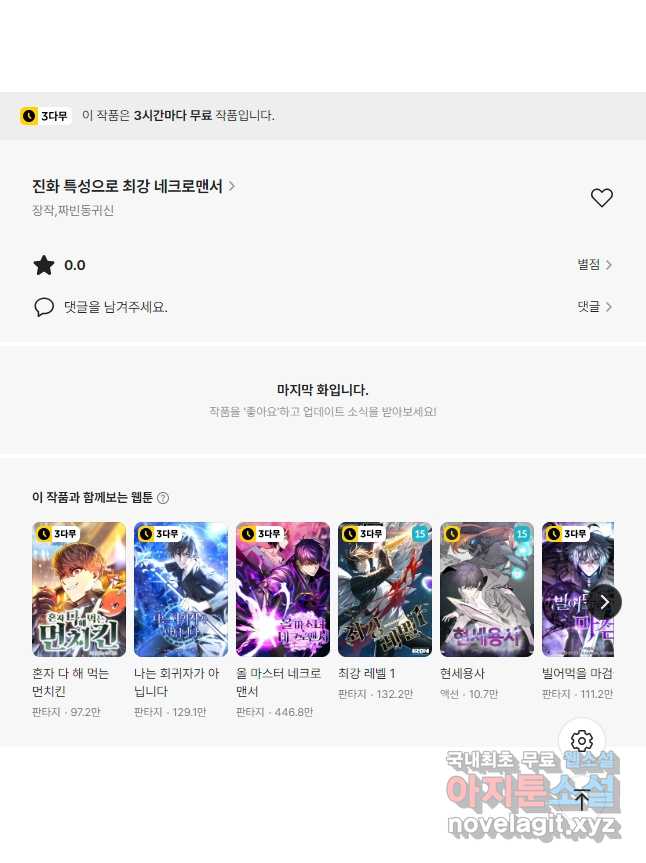Open webtoon 최강 레벨 1
Screen dimensions: 646x863
pos(385,589)
